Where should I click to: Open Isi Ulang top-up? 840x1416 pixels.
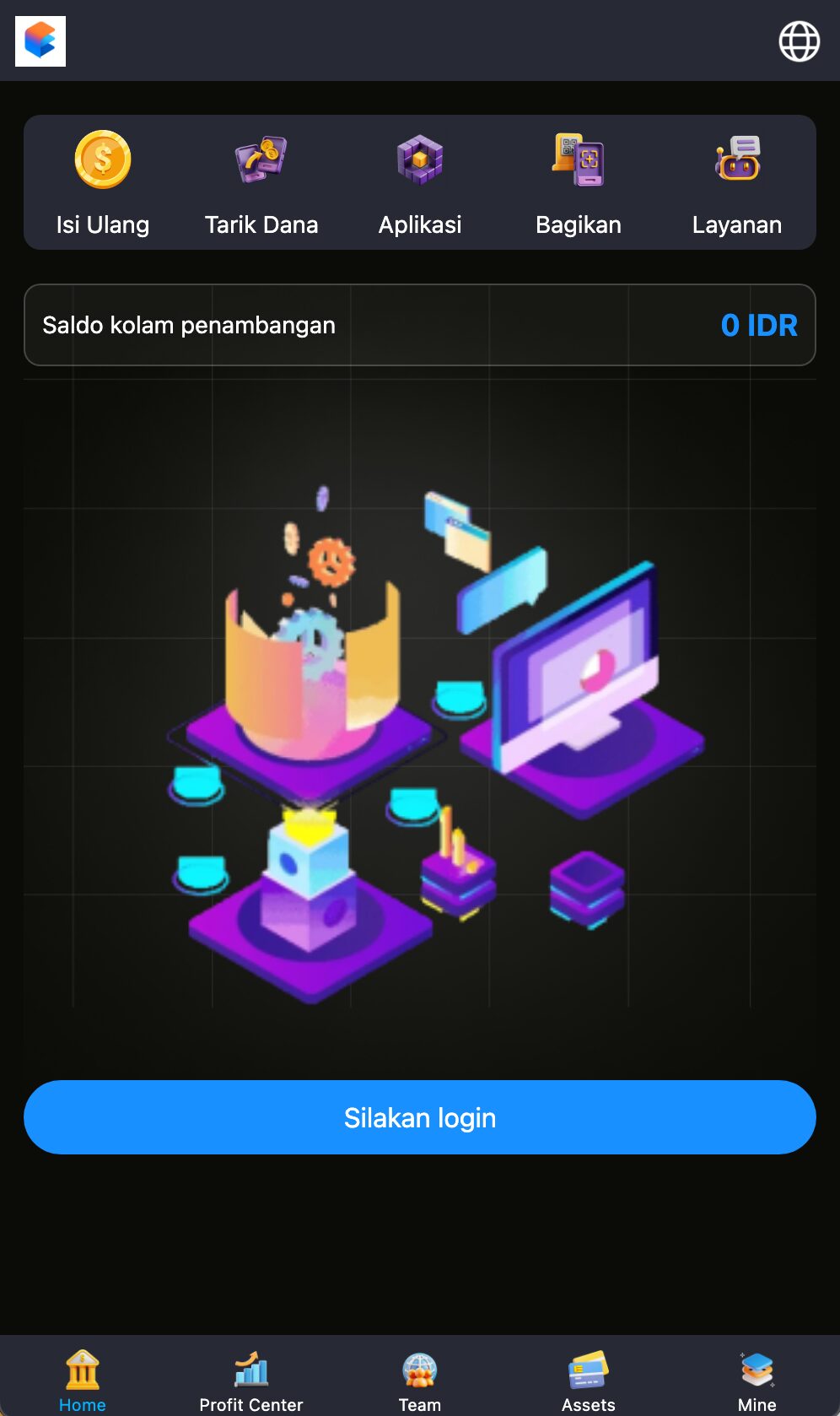point(103,182)
